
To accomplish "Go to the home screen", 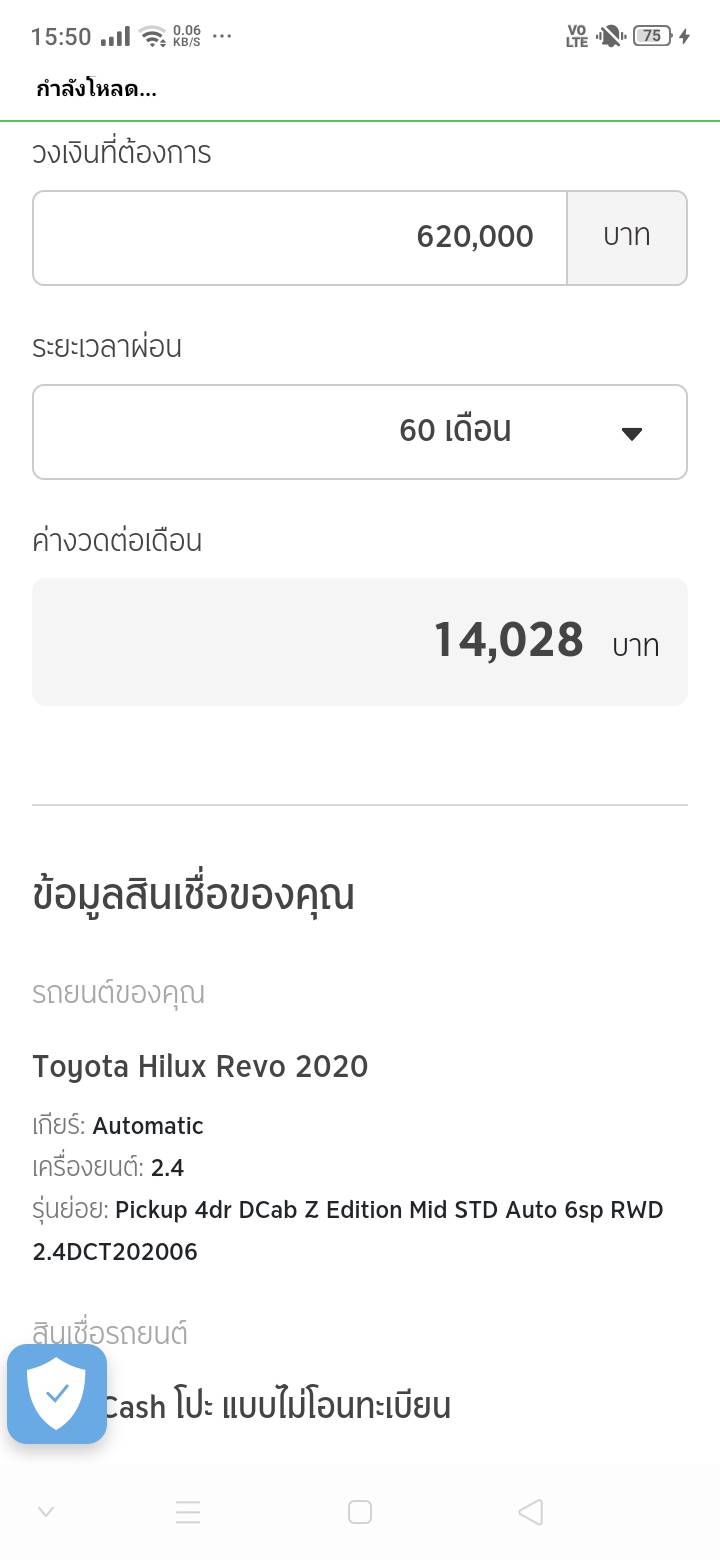I will [x=360, y=1512].
